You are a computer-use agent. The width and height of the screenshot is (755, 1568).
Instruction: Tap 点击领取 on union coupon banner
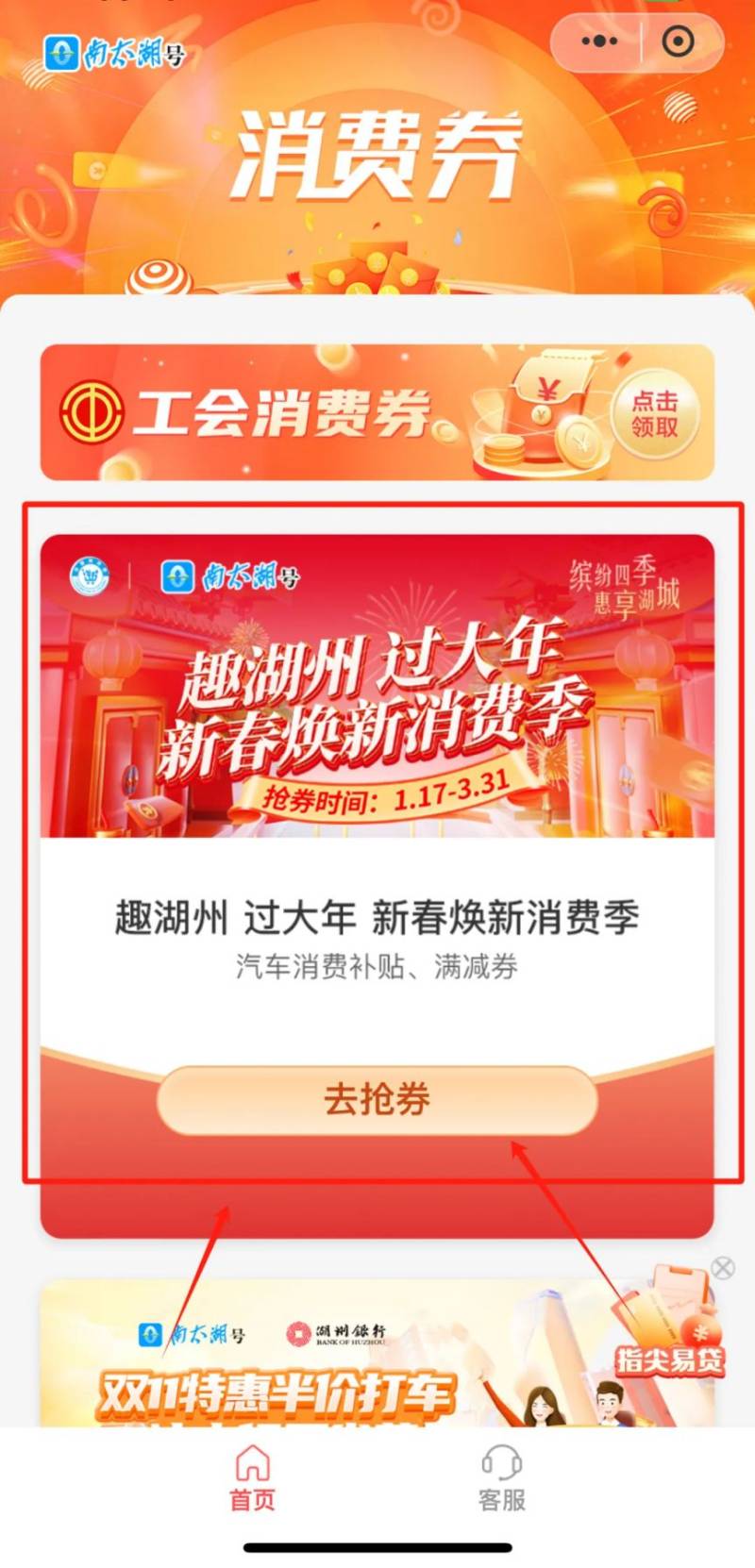tap(654, 413)
